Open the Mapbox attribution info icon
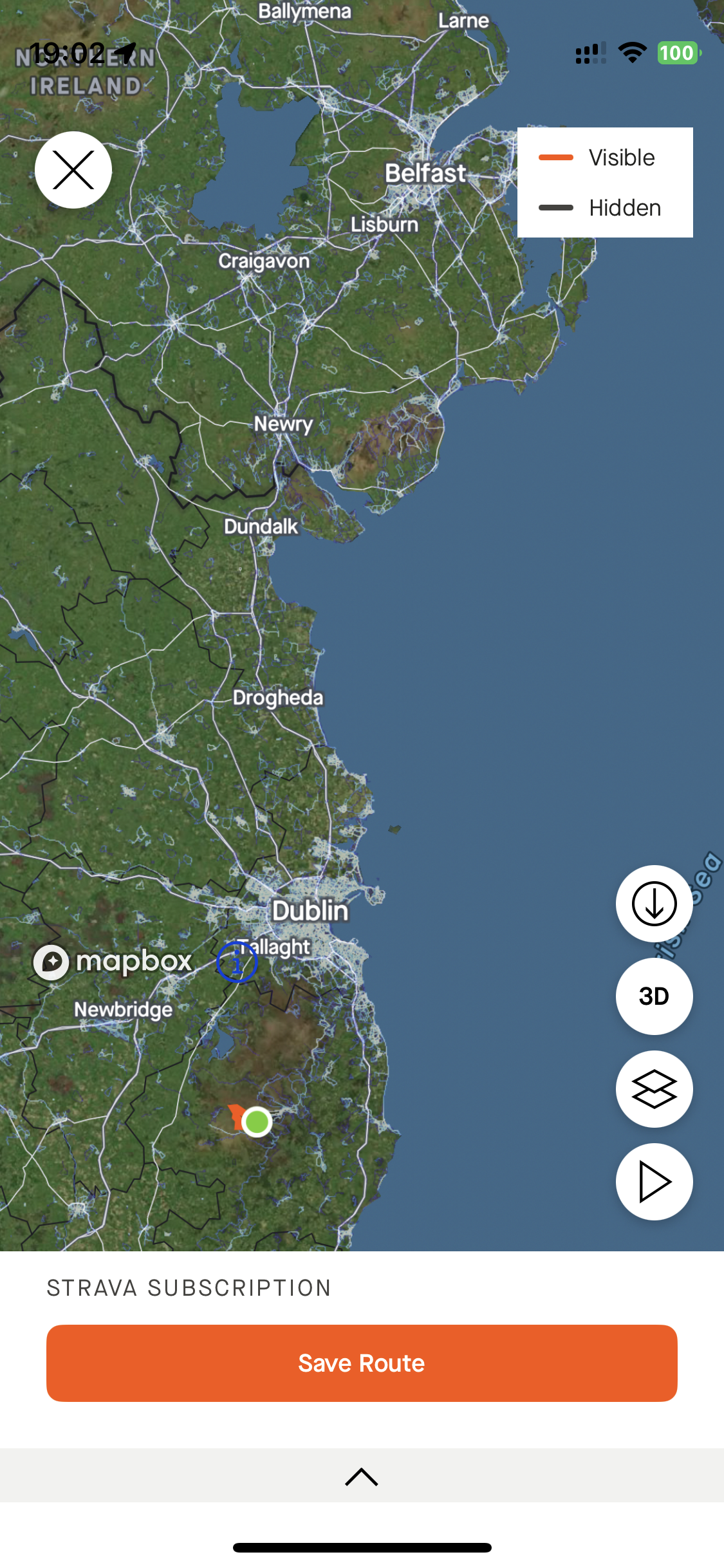Screen dimensions: 724x1568 [x=237, y=962]
